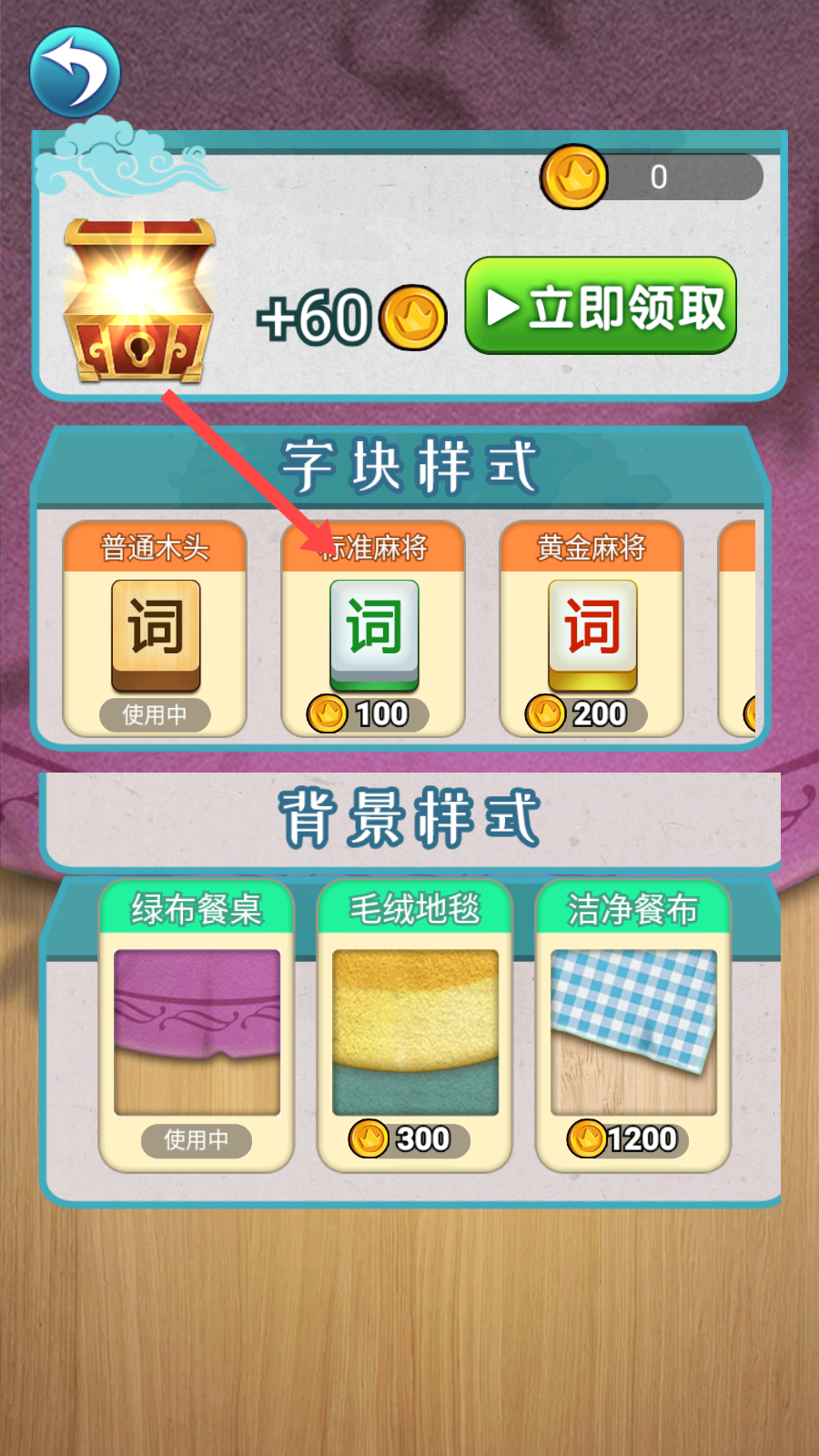Go back with the blue arrow button
819x1456 pixels.
(x=75, y=73)
